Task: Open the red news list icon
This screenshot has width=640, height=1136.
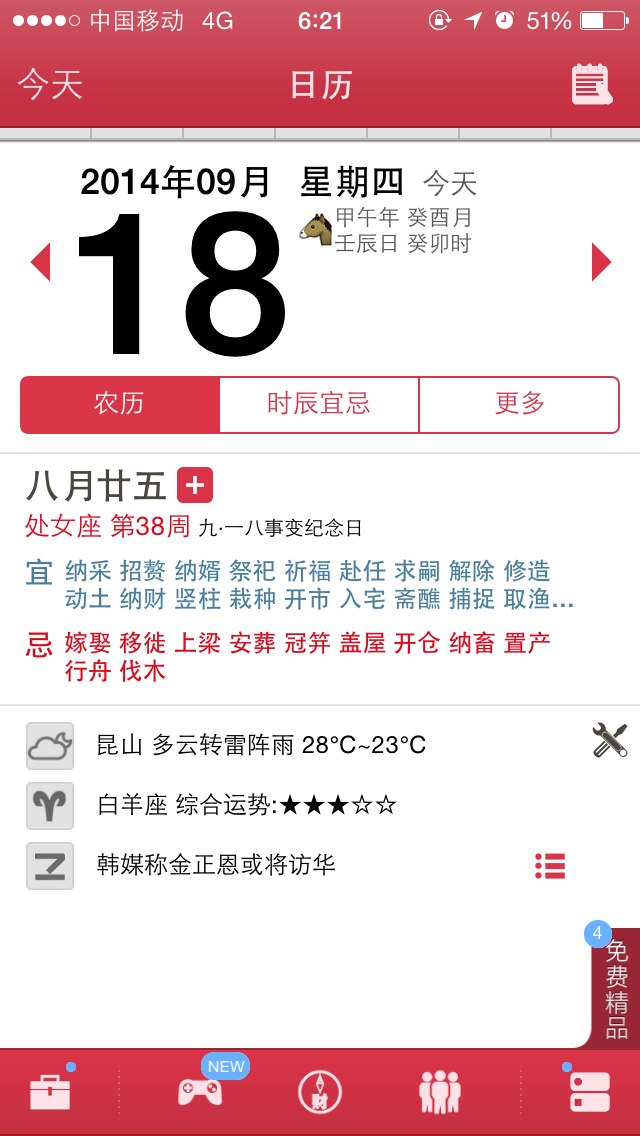Action: (x=550, y=866)
